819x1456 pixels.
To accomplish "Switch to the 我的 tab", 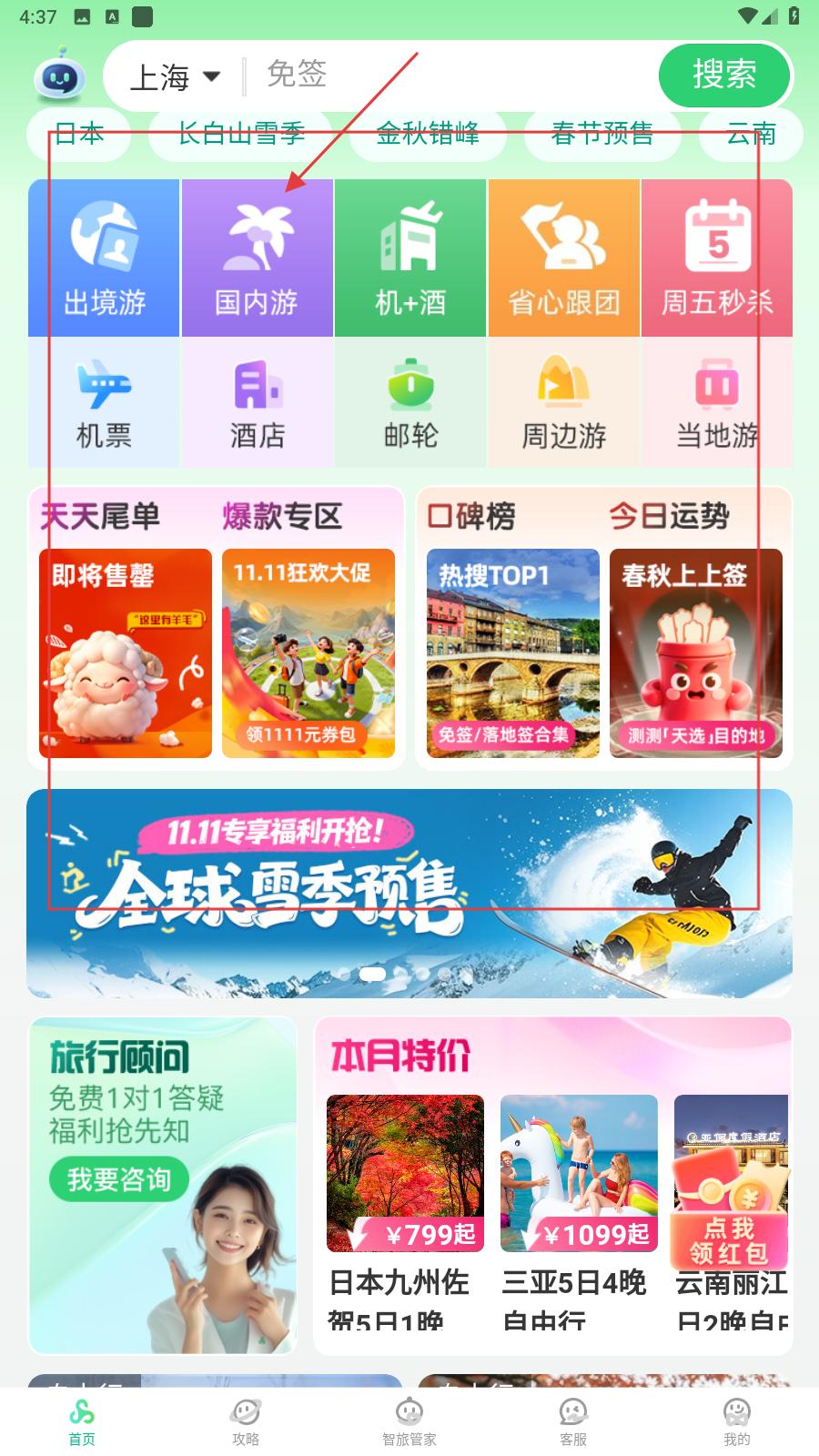I will (736, 1421).
